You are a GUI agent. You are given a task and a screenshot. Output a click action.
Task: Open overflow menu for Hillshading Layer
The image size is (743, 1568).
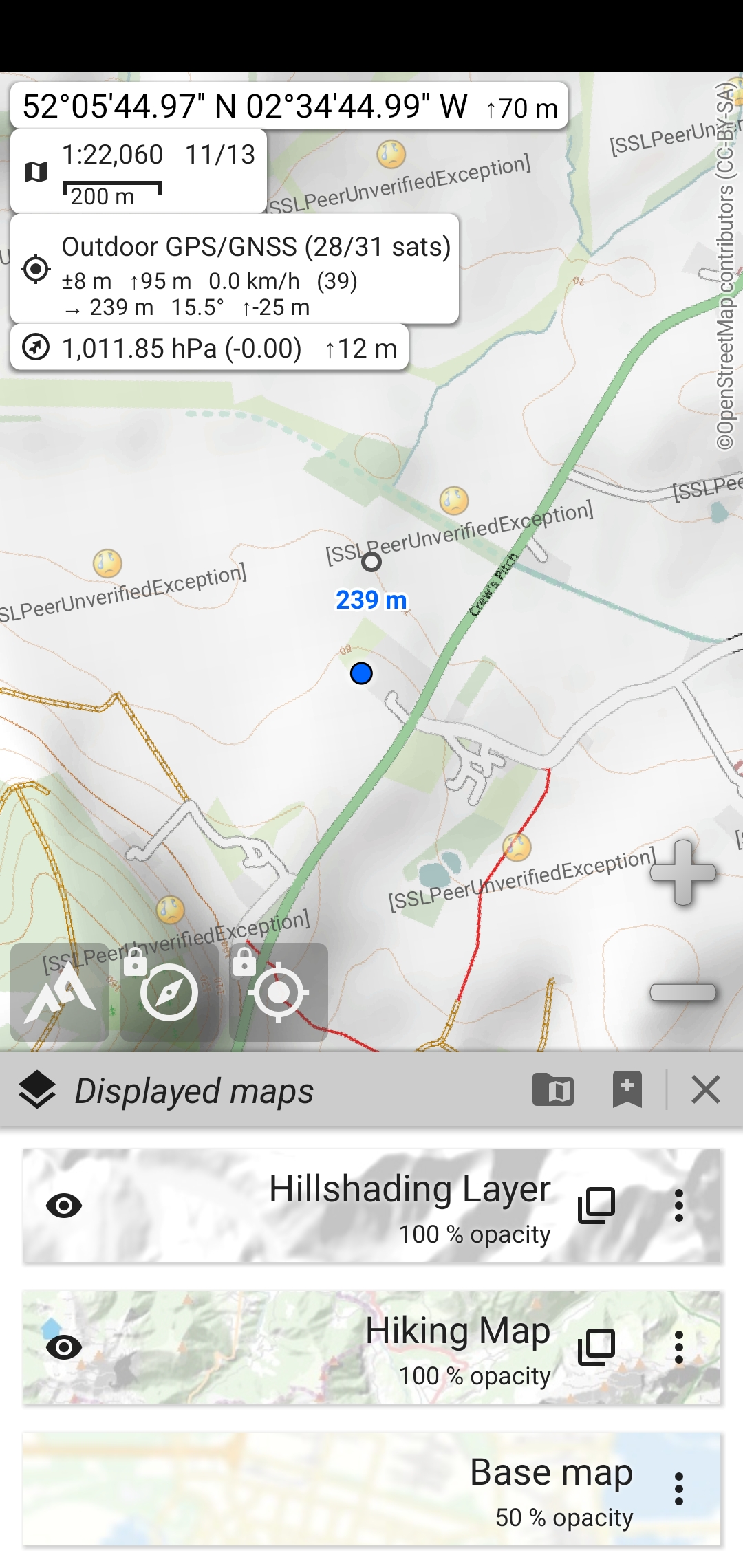click(x=678, y=1206)
